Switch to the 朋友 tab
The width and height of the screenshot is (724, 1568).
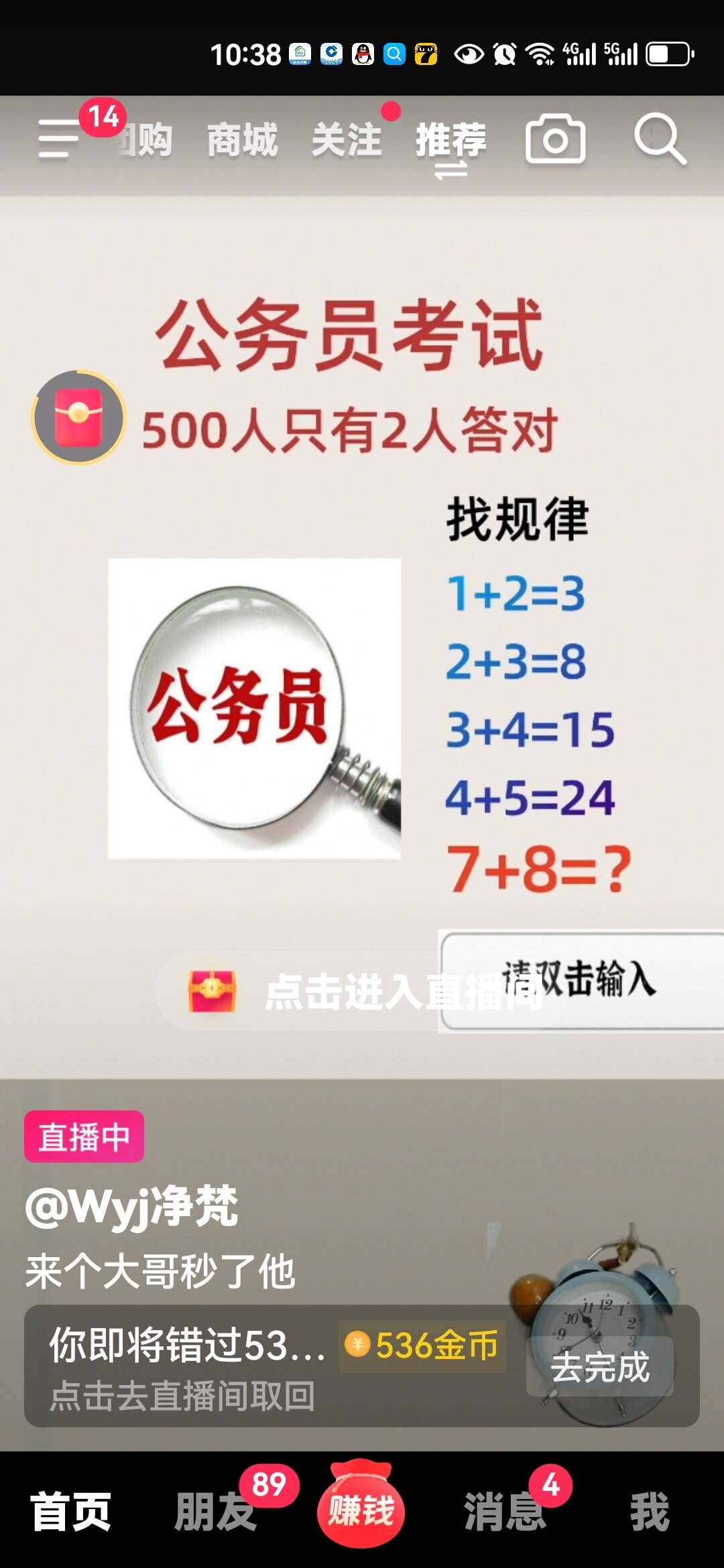(215, 1512)
